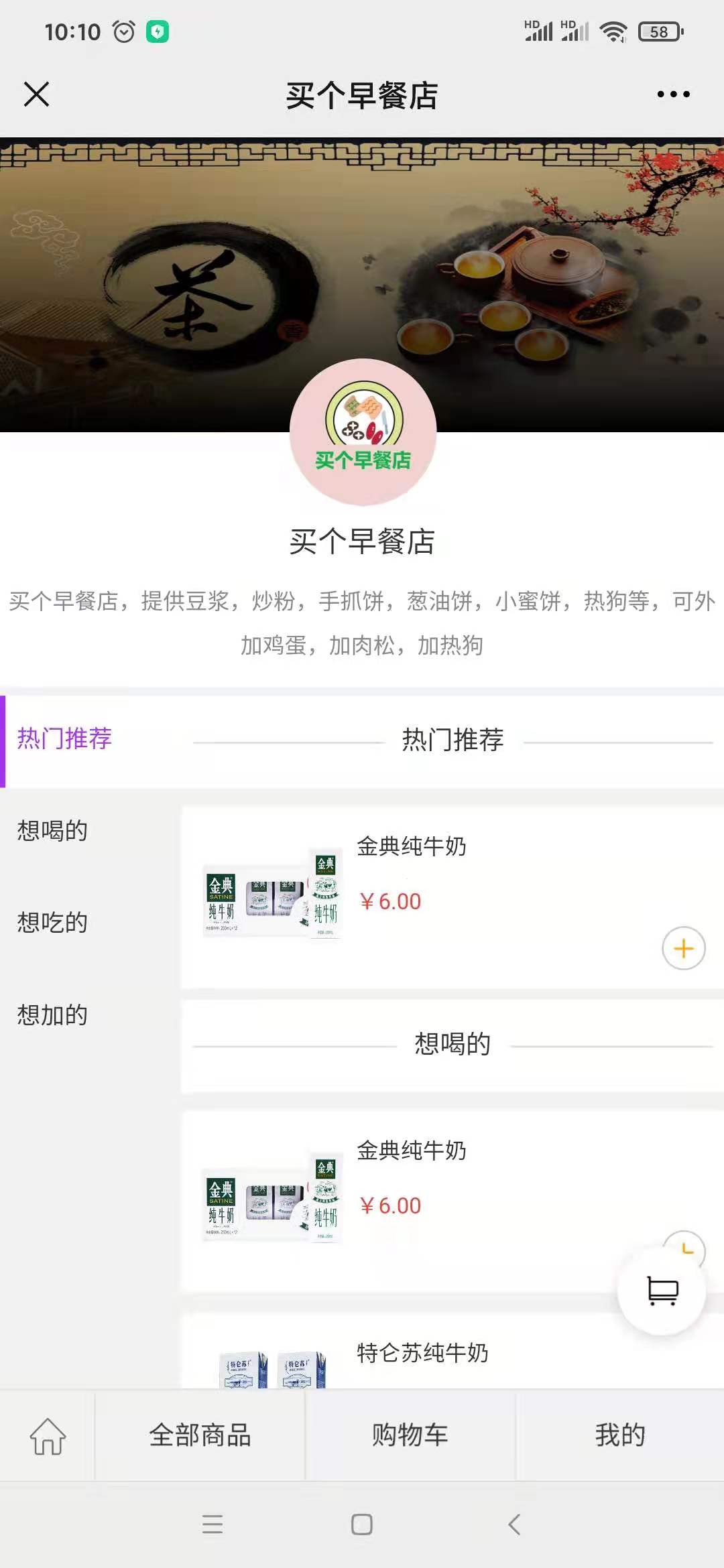Screen dimensions: 724x1568
Task: Switch to the 购物车 tab
Action: 410,1436
